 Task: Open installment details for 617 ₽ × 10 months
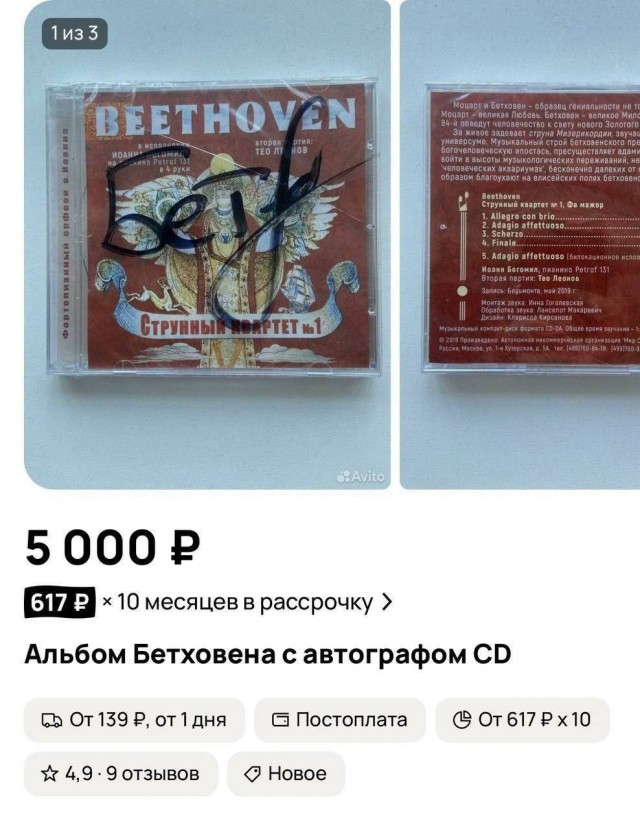tap(210, 603)
